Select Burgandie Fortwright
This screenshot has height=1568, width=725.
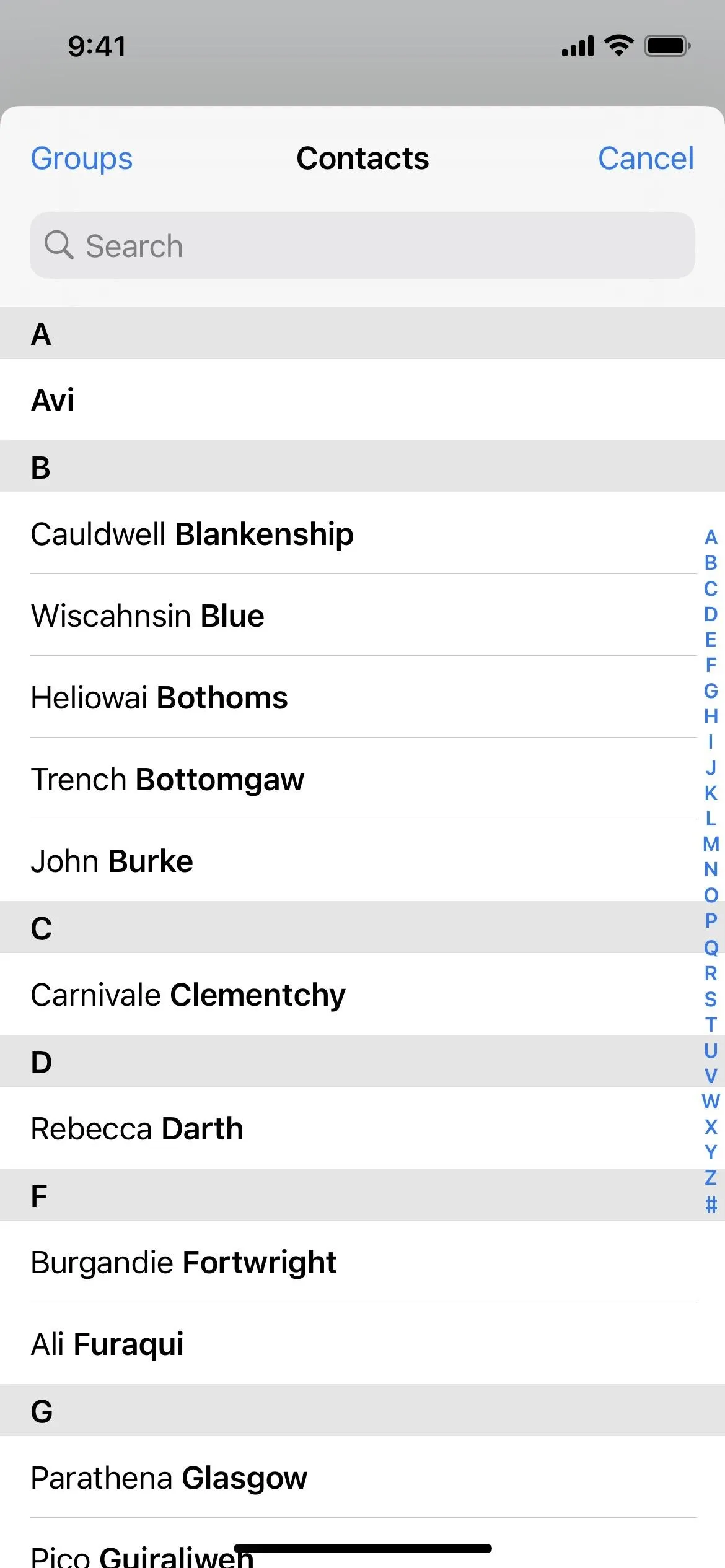(x=362, y=1261)
